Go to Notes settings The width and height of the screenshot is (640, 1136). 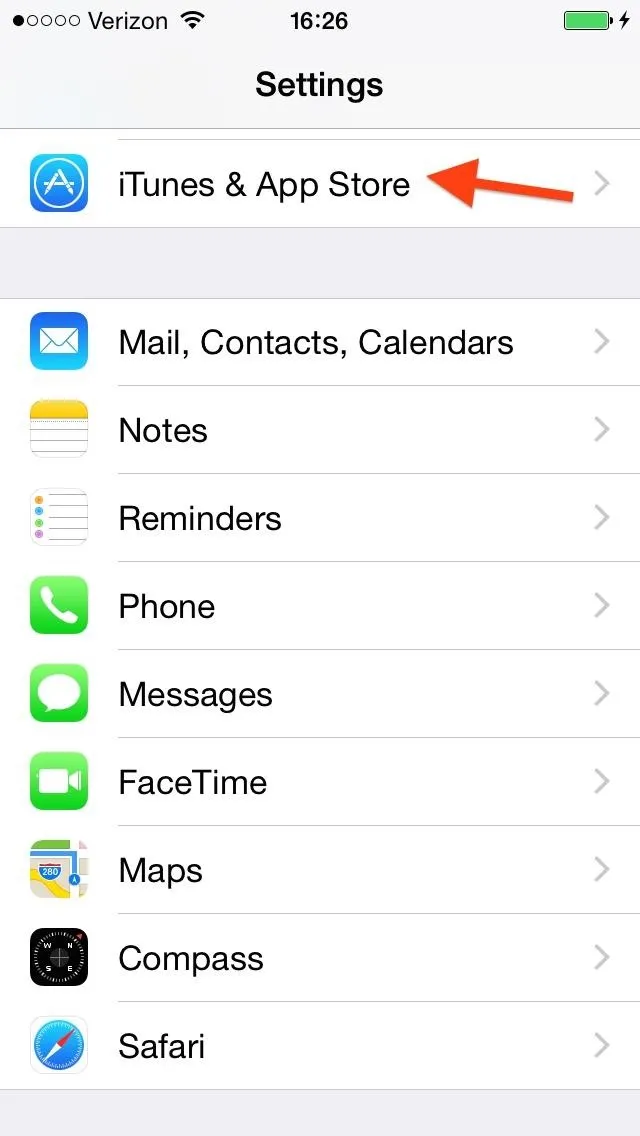pyautogui.click(x=320, y=430)
